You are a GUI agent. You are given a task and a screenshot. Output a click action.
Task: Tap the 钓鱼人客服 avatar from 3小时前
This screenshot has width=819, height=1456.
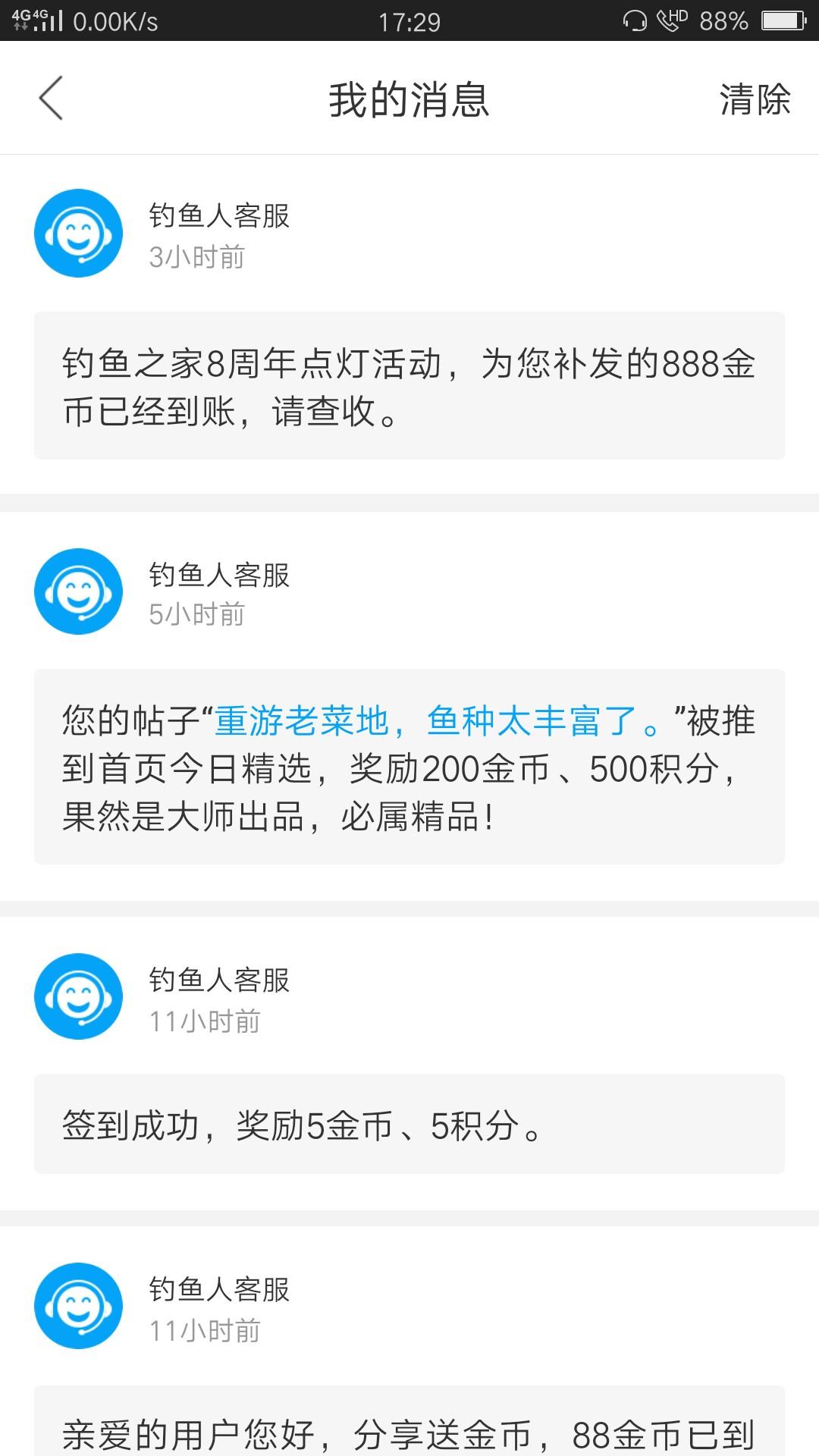tap(78, 233)
